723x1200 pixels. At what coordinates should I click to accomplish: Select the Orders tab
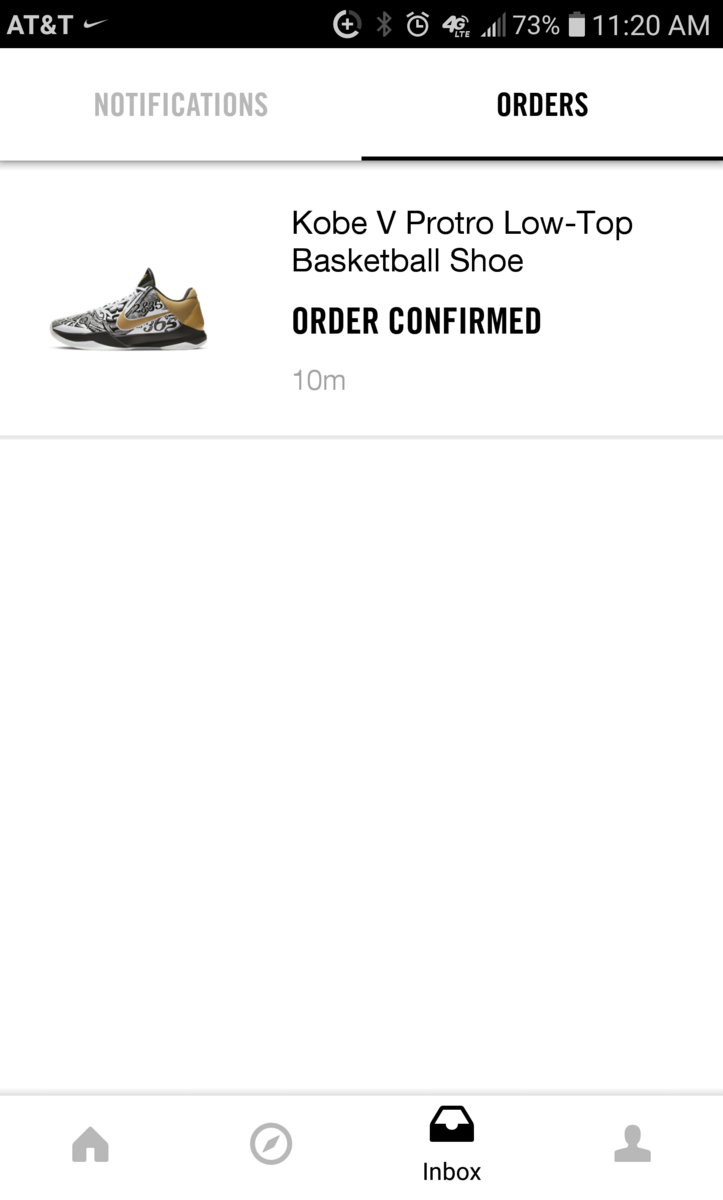coord(542,105)
